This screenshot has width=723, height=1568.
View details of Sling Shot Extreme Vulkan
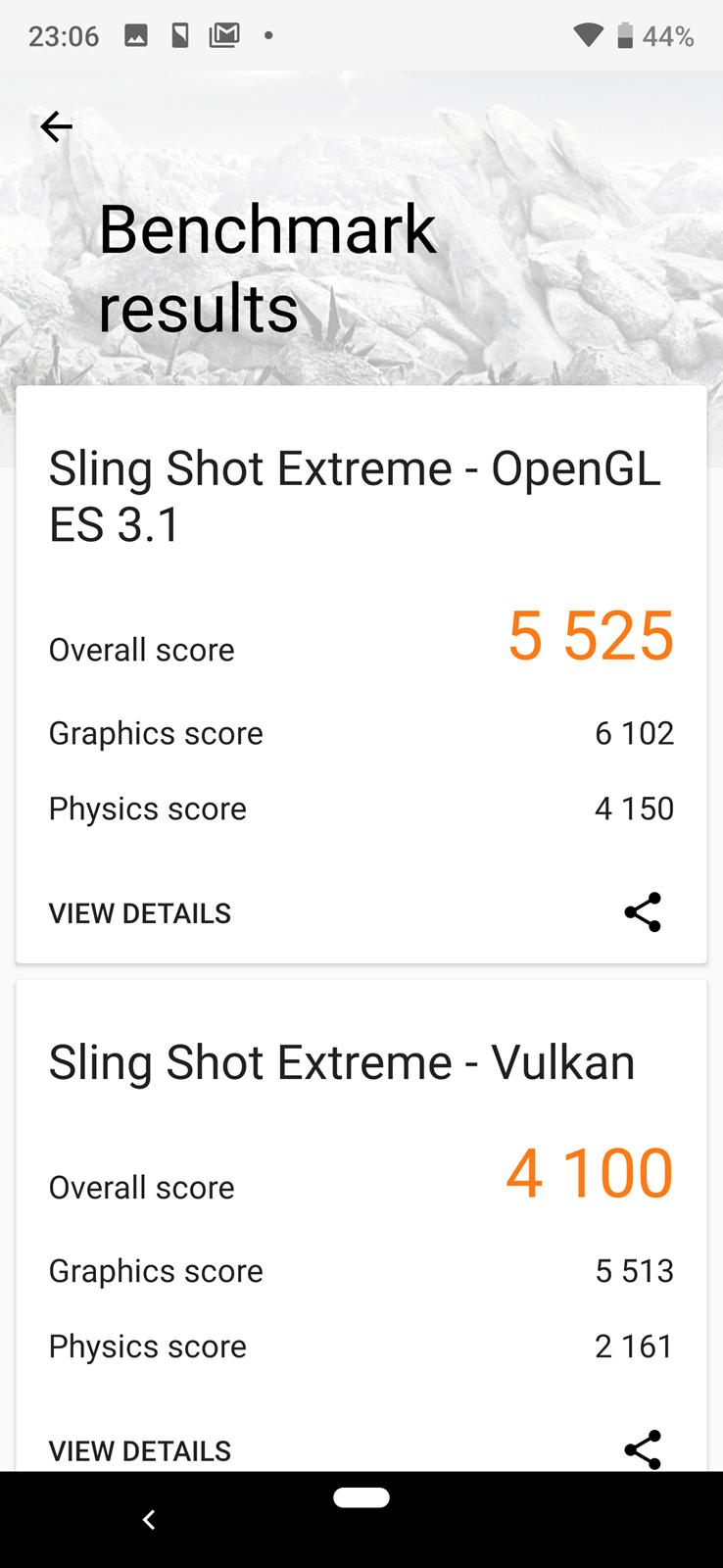point(140,1450)
